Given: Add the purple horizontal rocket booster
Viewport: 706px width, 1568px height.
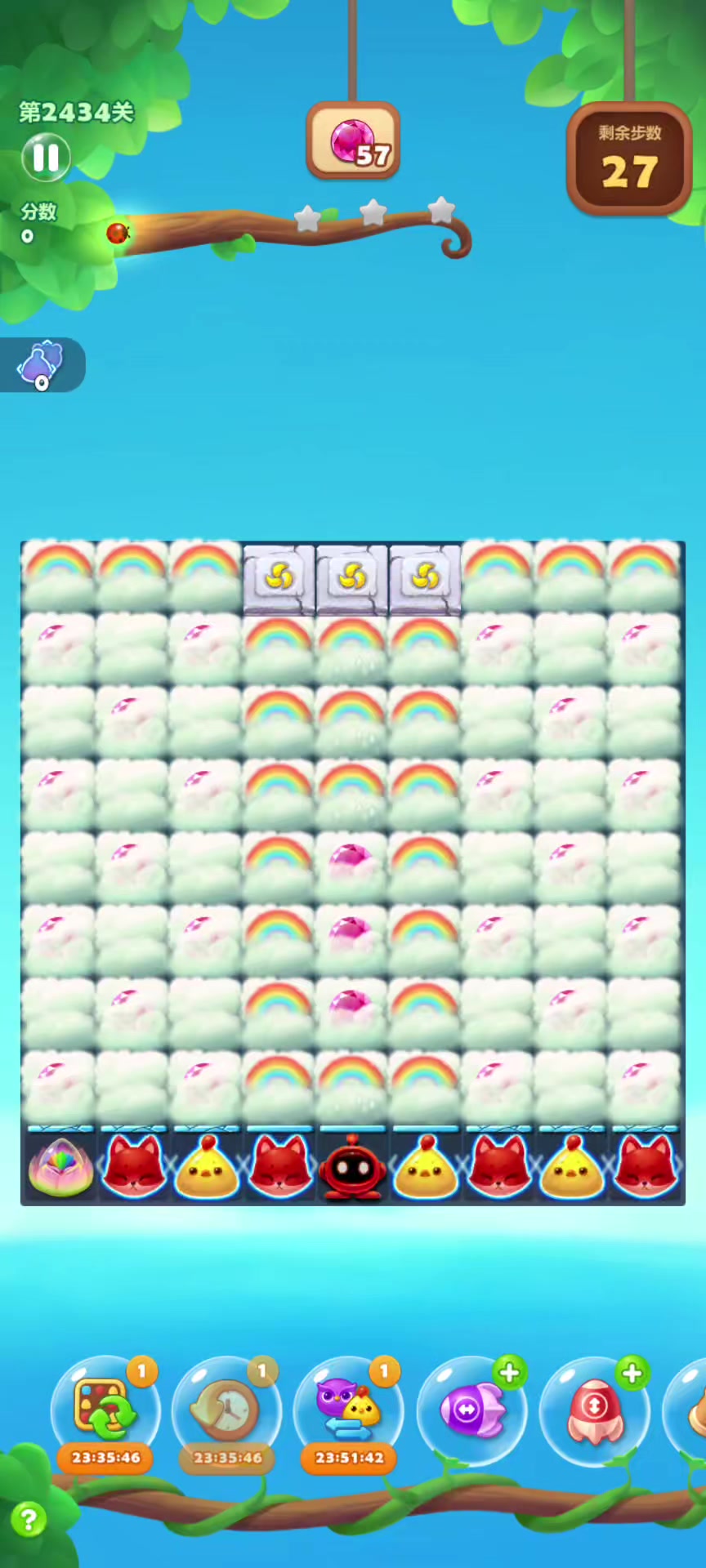Looking at the screenshot, I should (x=473, y=1410).
